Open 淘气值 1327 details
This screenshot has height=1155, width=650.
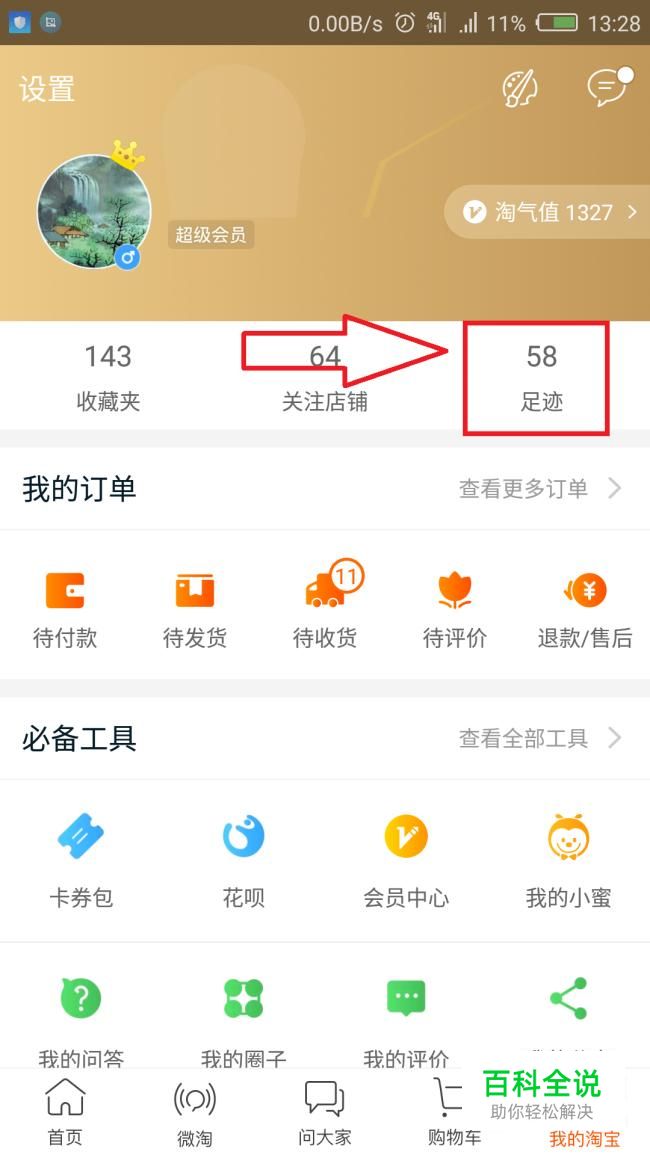[549, 212]
